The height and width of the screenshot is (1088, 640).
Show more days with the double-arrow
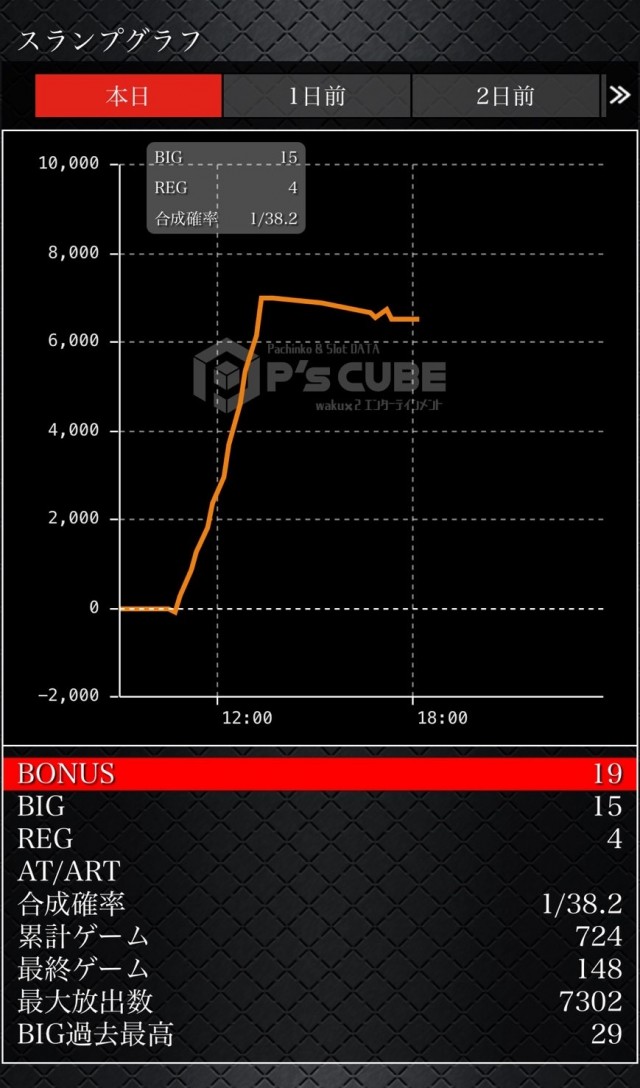pos(620,96)
